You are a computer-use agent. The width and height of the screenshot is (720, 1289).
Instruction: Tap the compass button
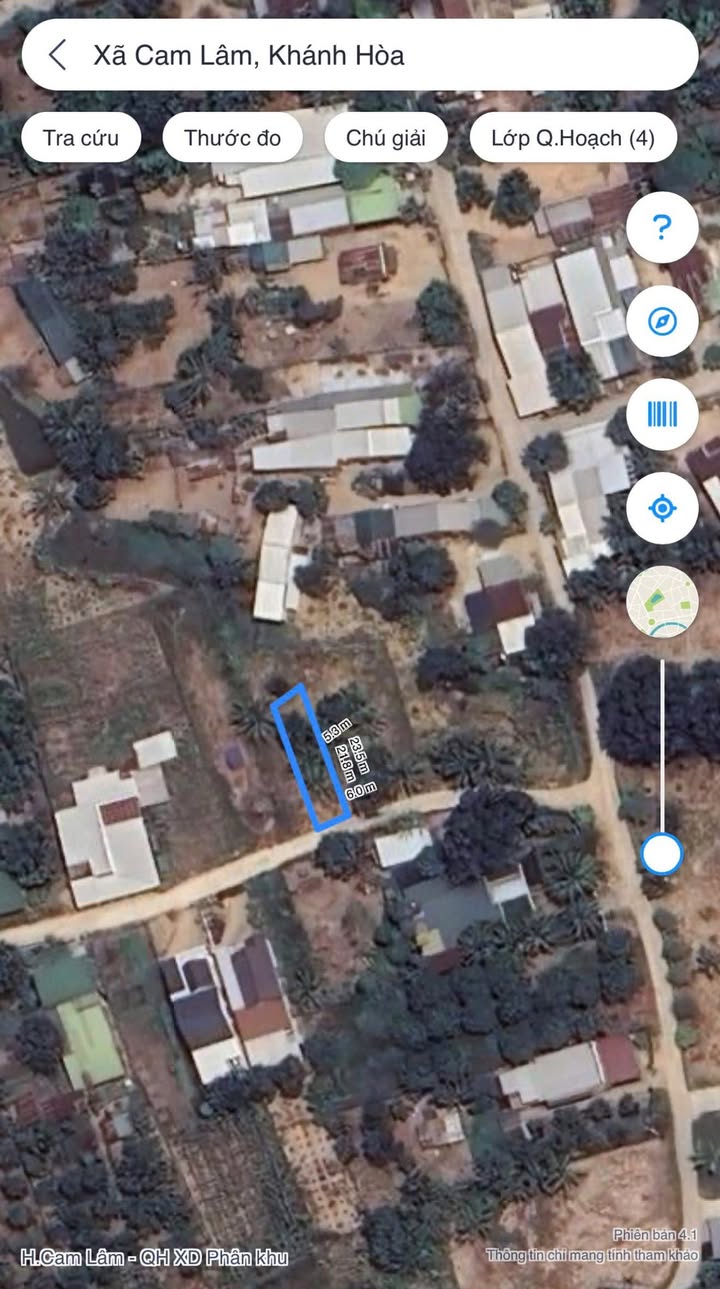pyautogui.click(x=662, y=321)
